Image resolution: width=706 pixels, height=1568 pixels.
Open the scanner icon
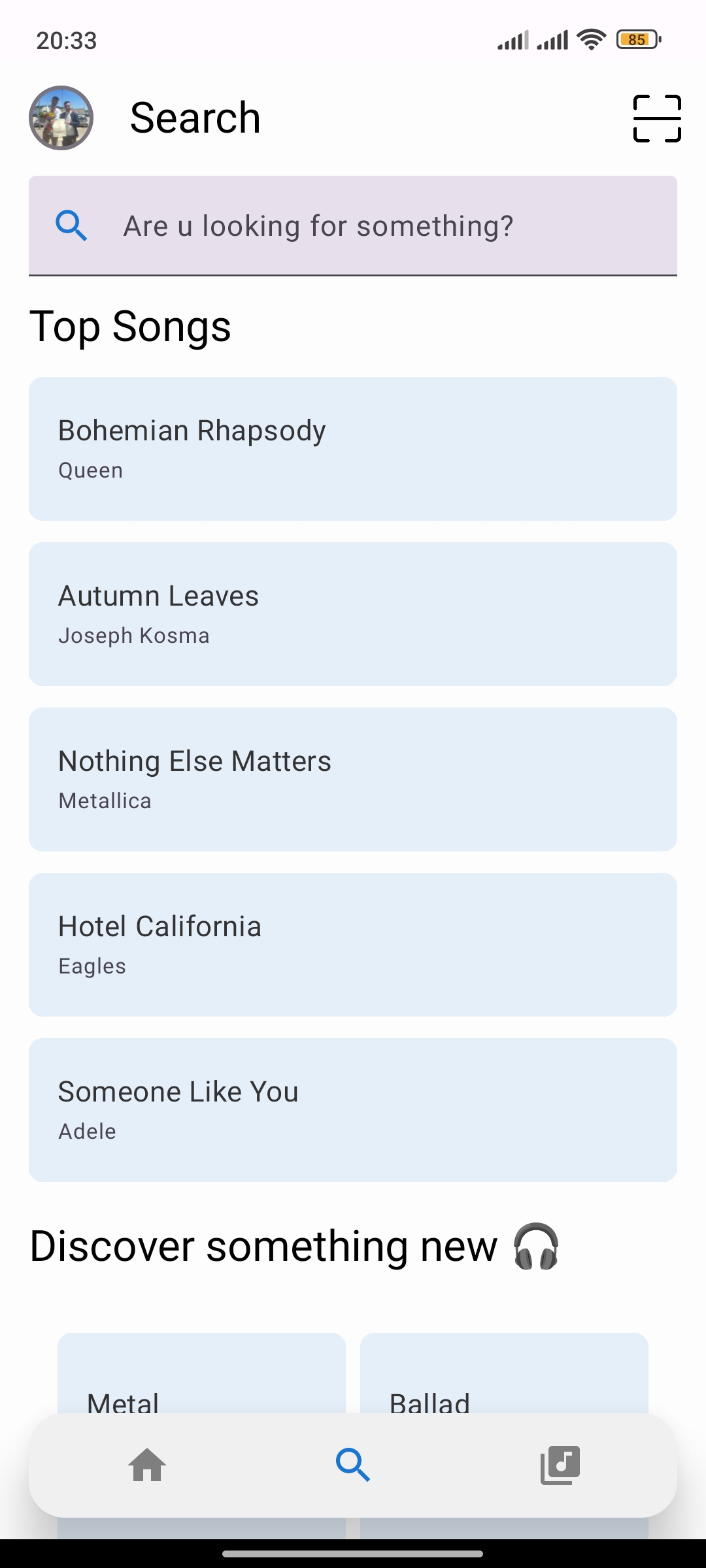tap(657, 118)
